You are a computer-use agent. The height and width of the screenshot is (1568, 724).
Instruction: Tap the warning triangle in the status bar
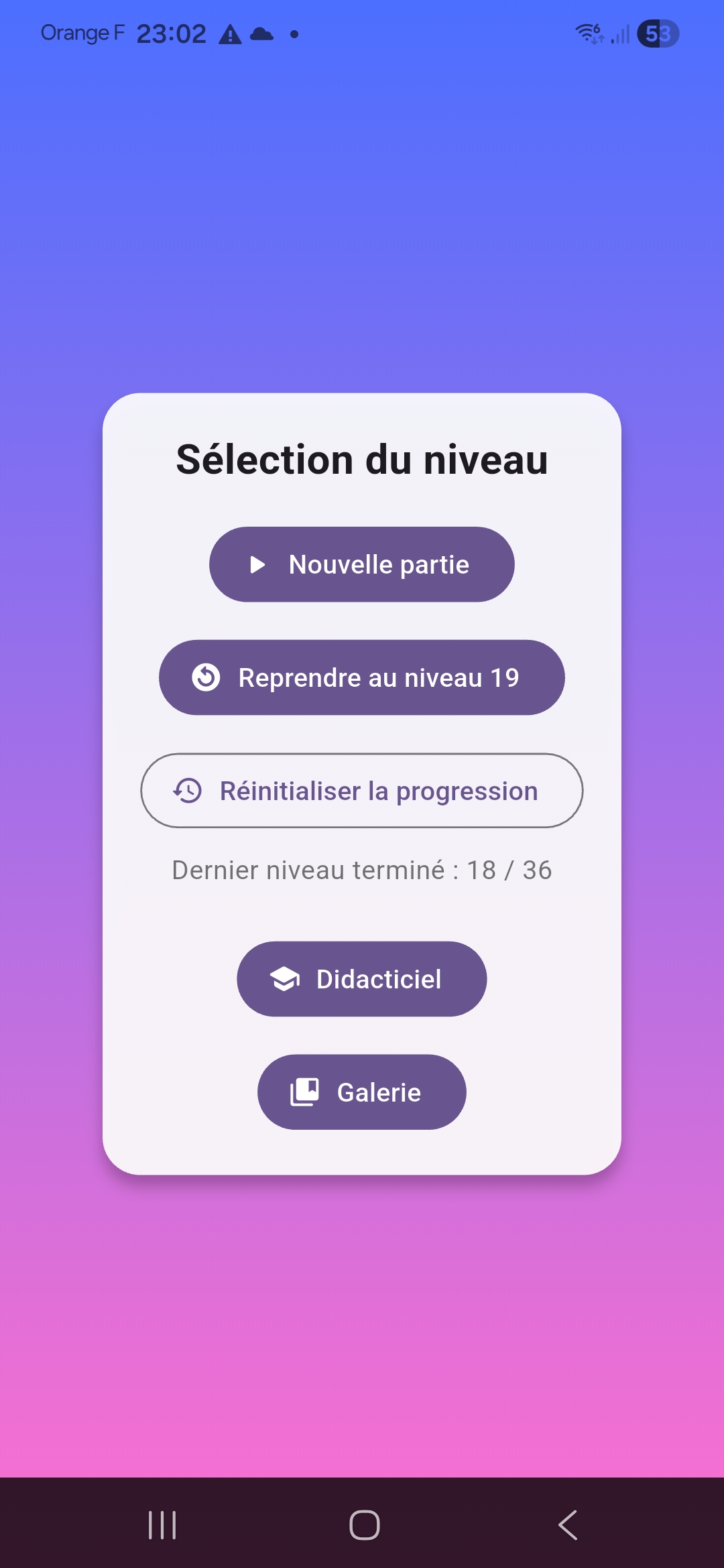(231, 32)
